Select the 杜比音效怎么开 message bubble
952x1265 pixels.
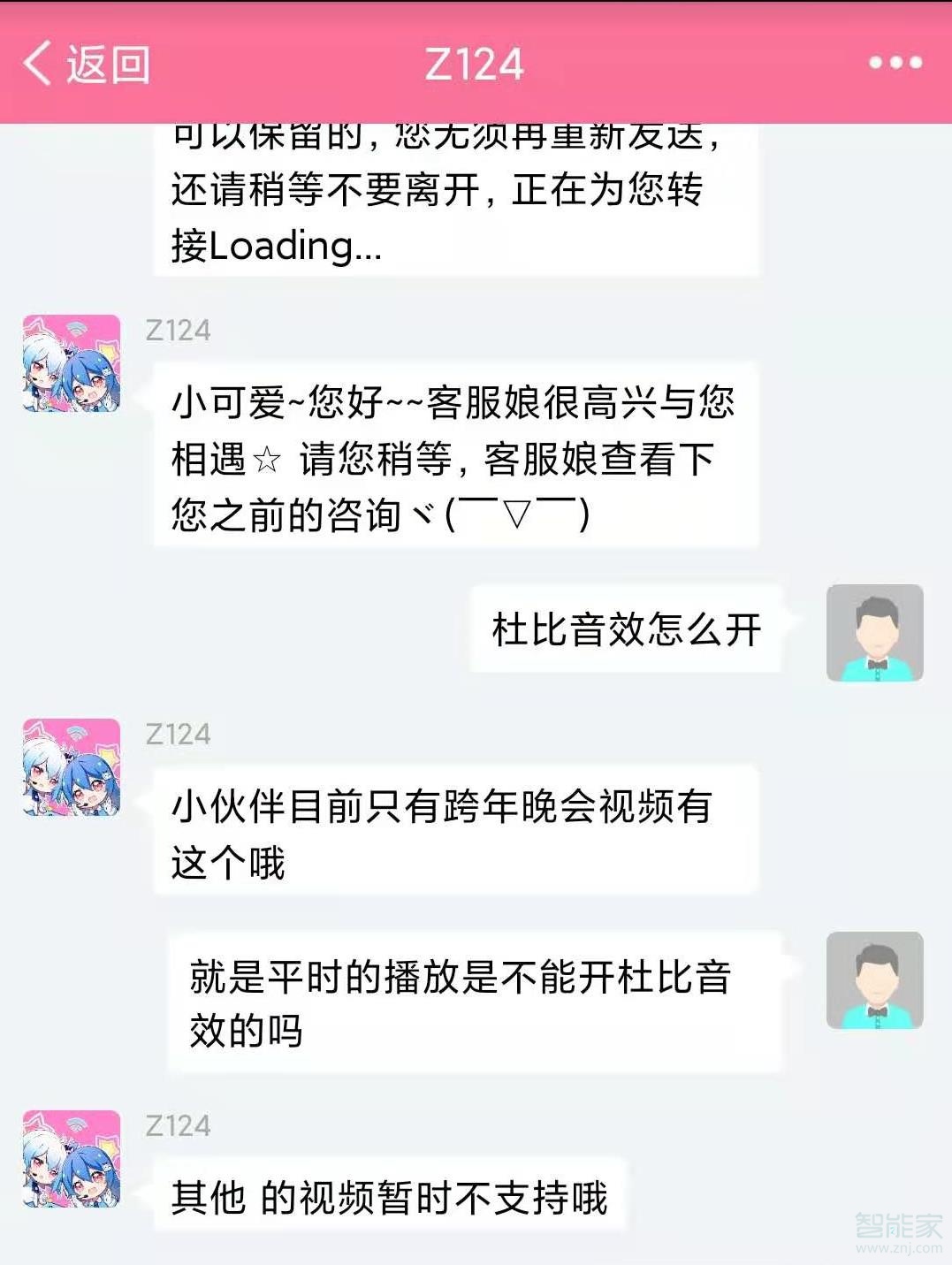coord(628,629)
